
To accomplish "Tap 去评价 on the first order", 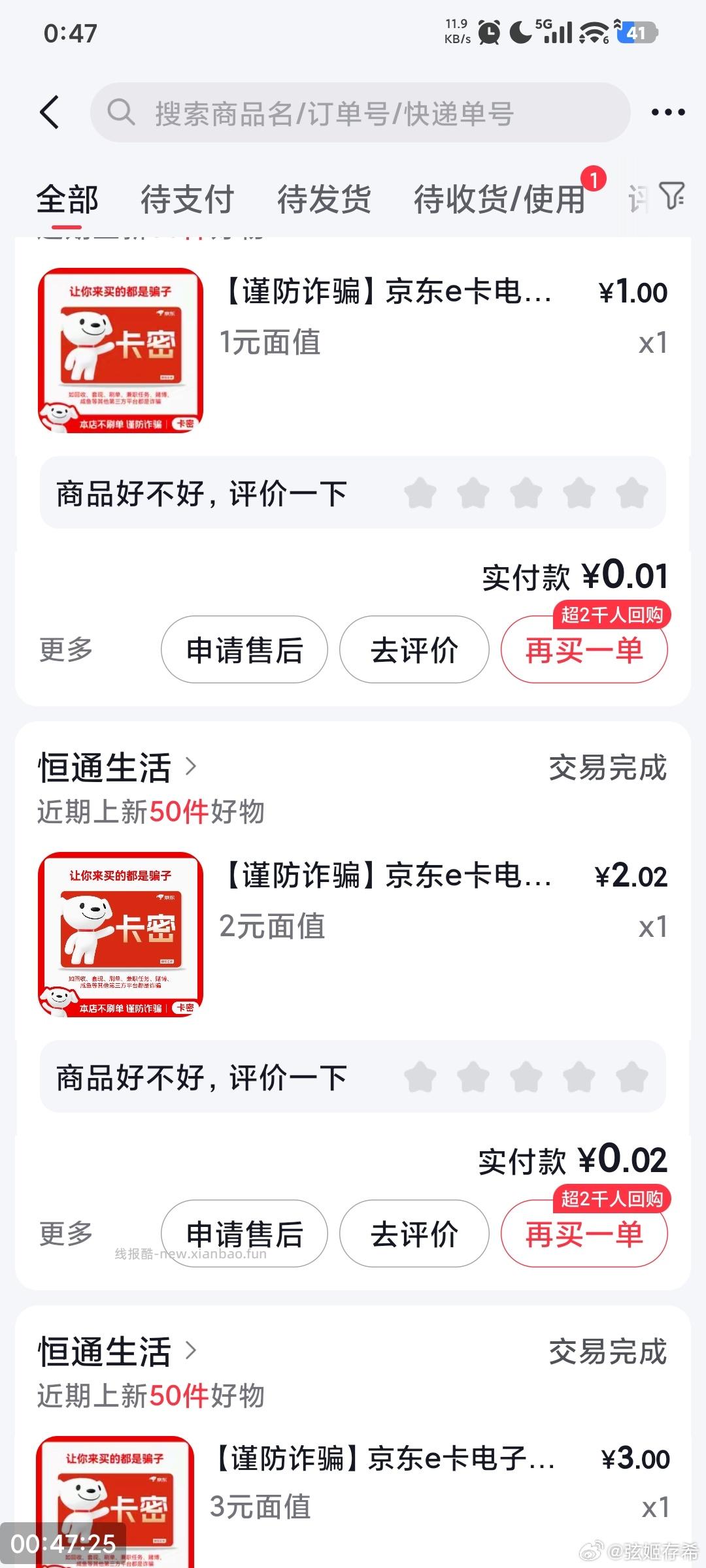I will pyautogui.click(x=414, y=650).
